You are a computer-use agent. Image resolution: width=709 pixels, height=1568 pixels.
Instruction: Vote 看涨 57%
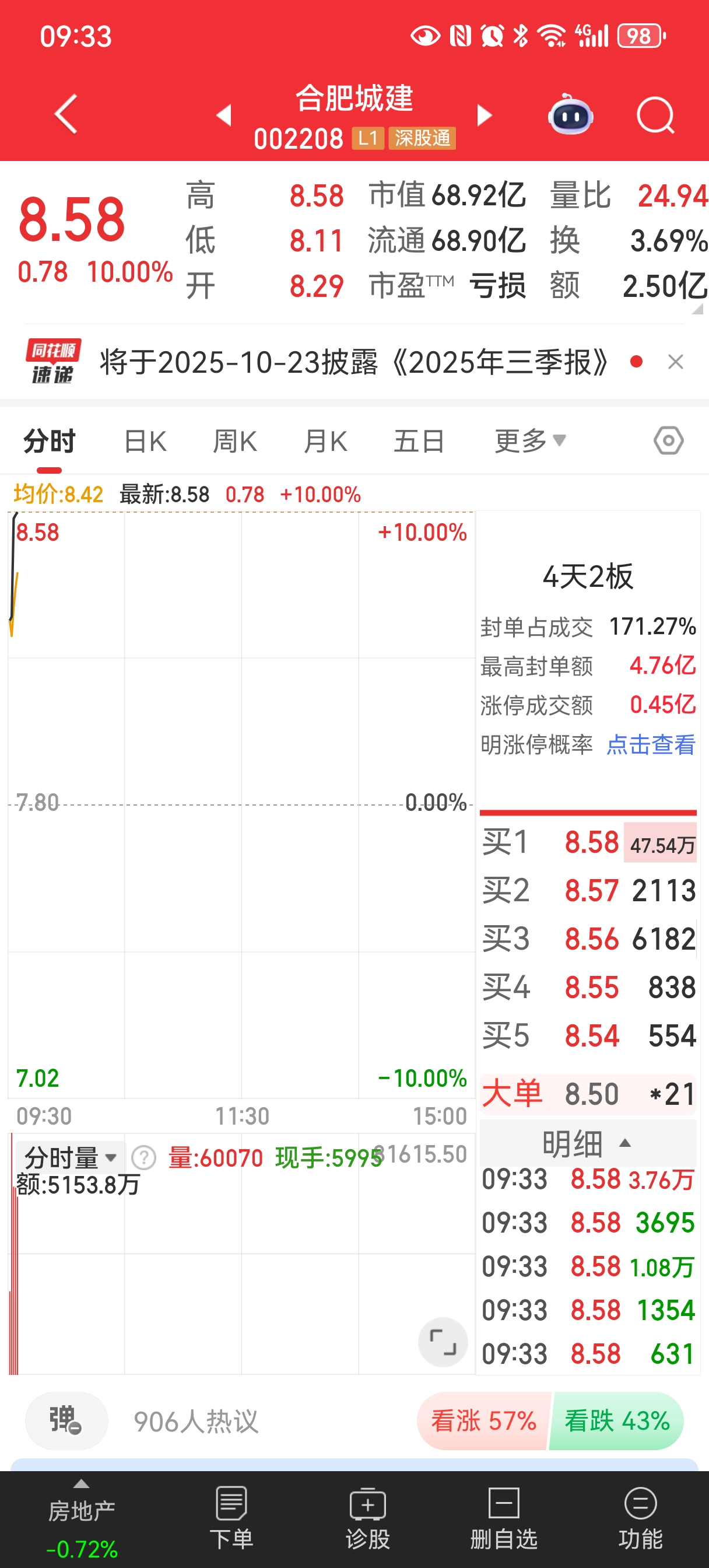(483, 1422)
